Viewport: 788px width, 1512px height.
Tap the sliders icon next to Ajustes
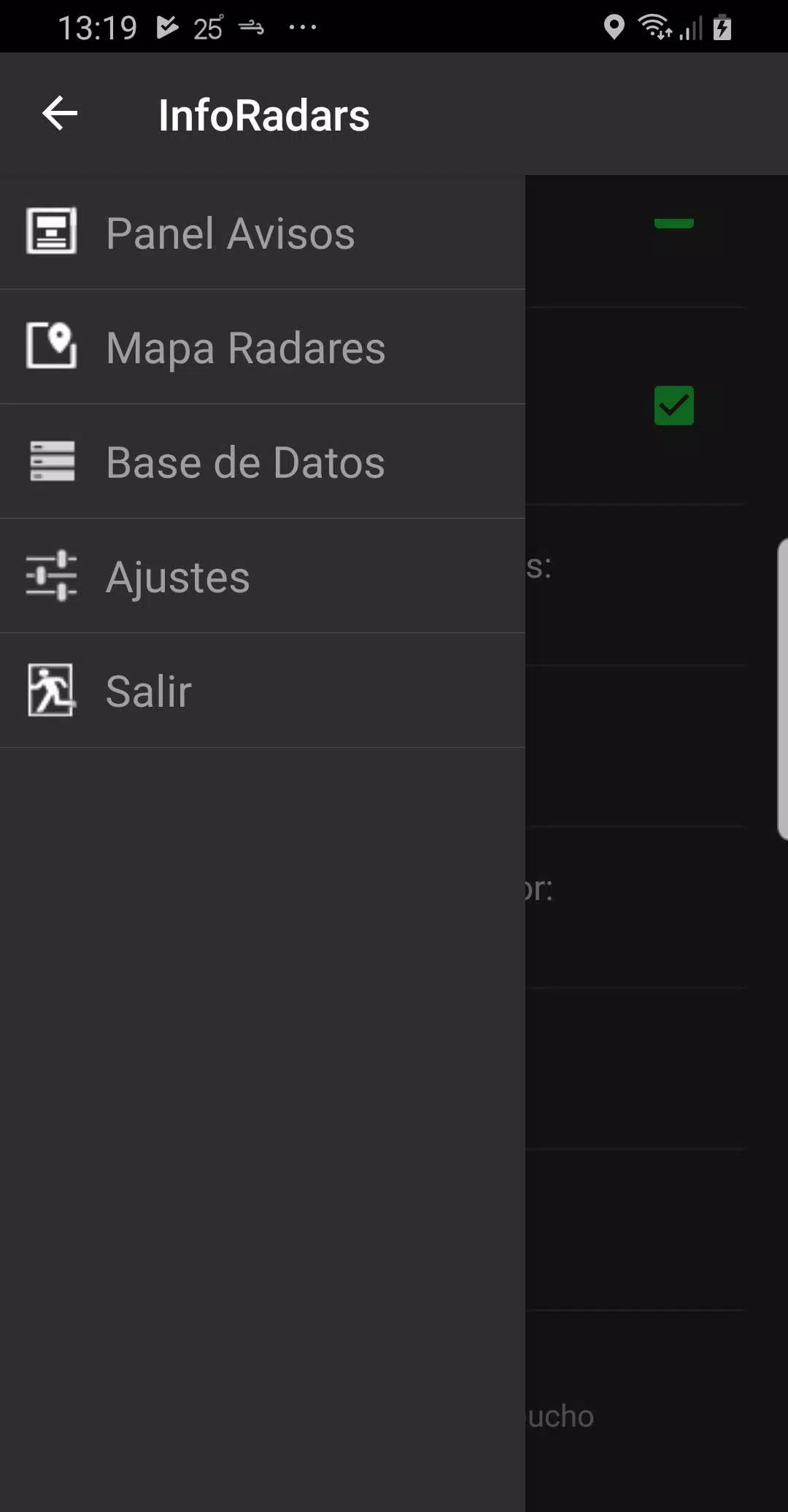53,576
